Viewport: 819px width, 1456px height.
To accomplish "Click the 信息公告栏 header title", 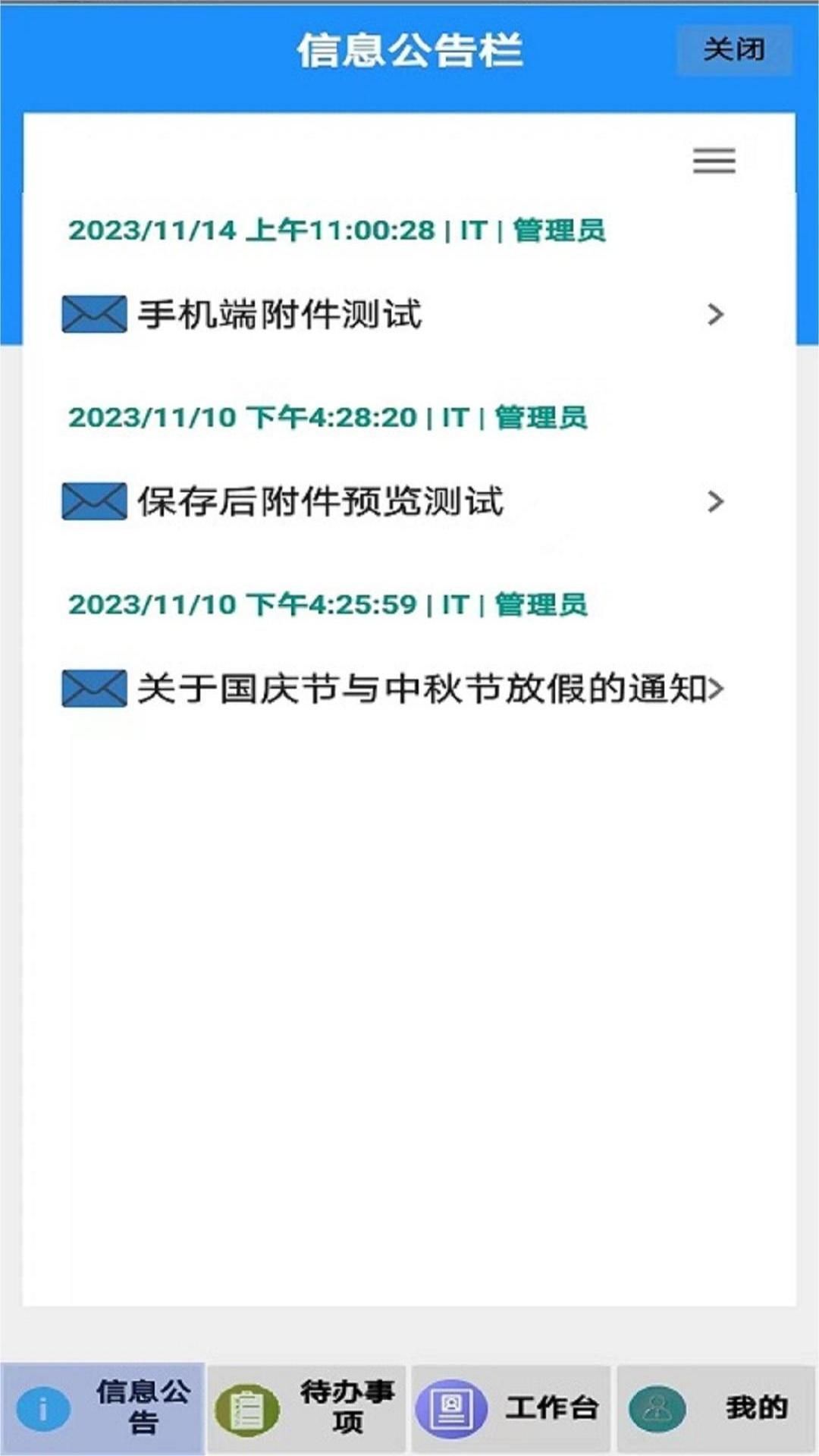I will (x=409, y=49).
